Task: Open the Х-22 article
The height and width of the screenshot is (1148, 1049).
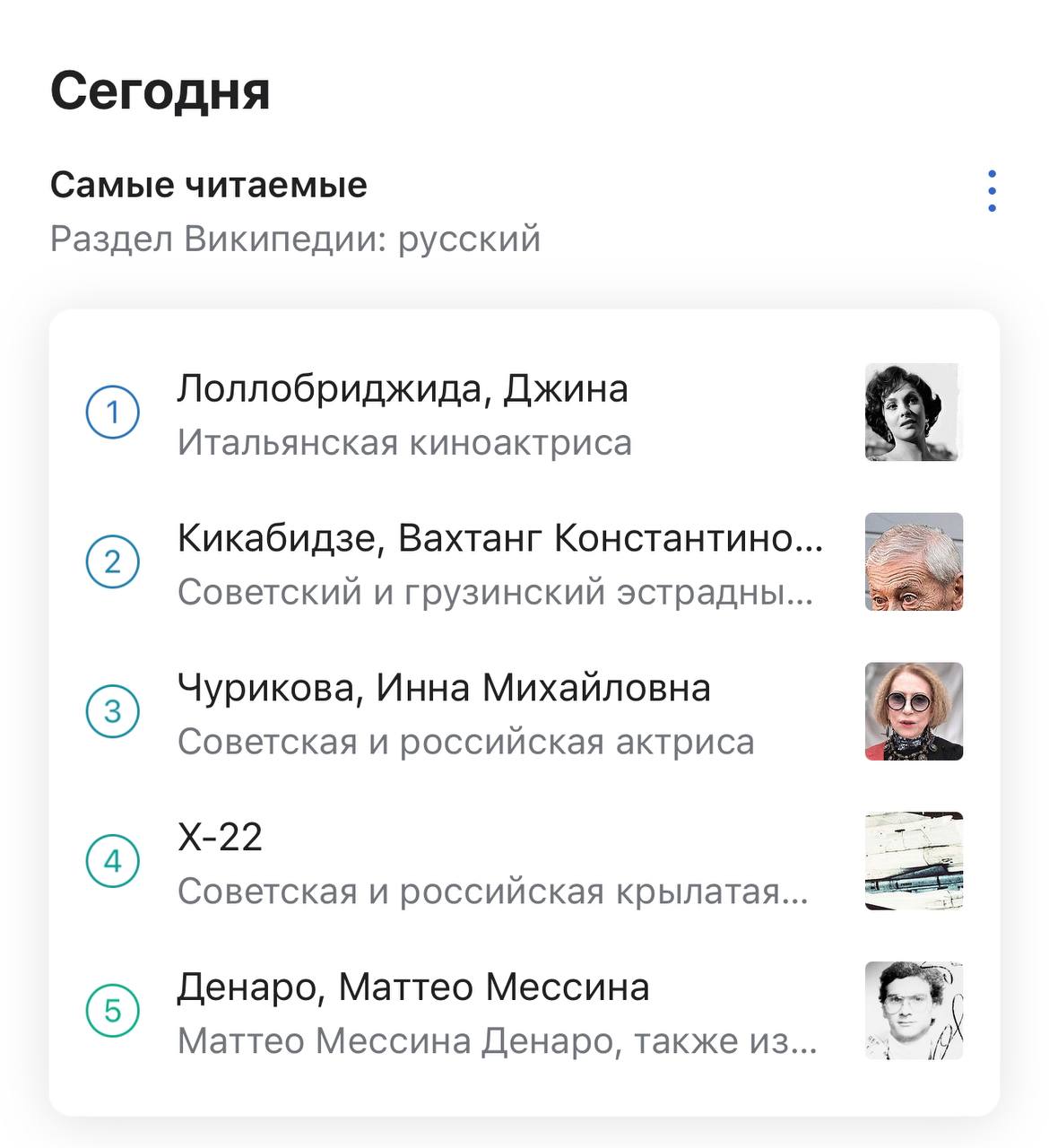Action: click(x=221, y=838)
